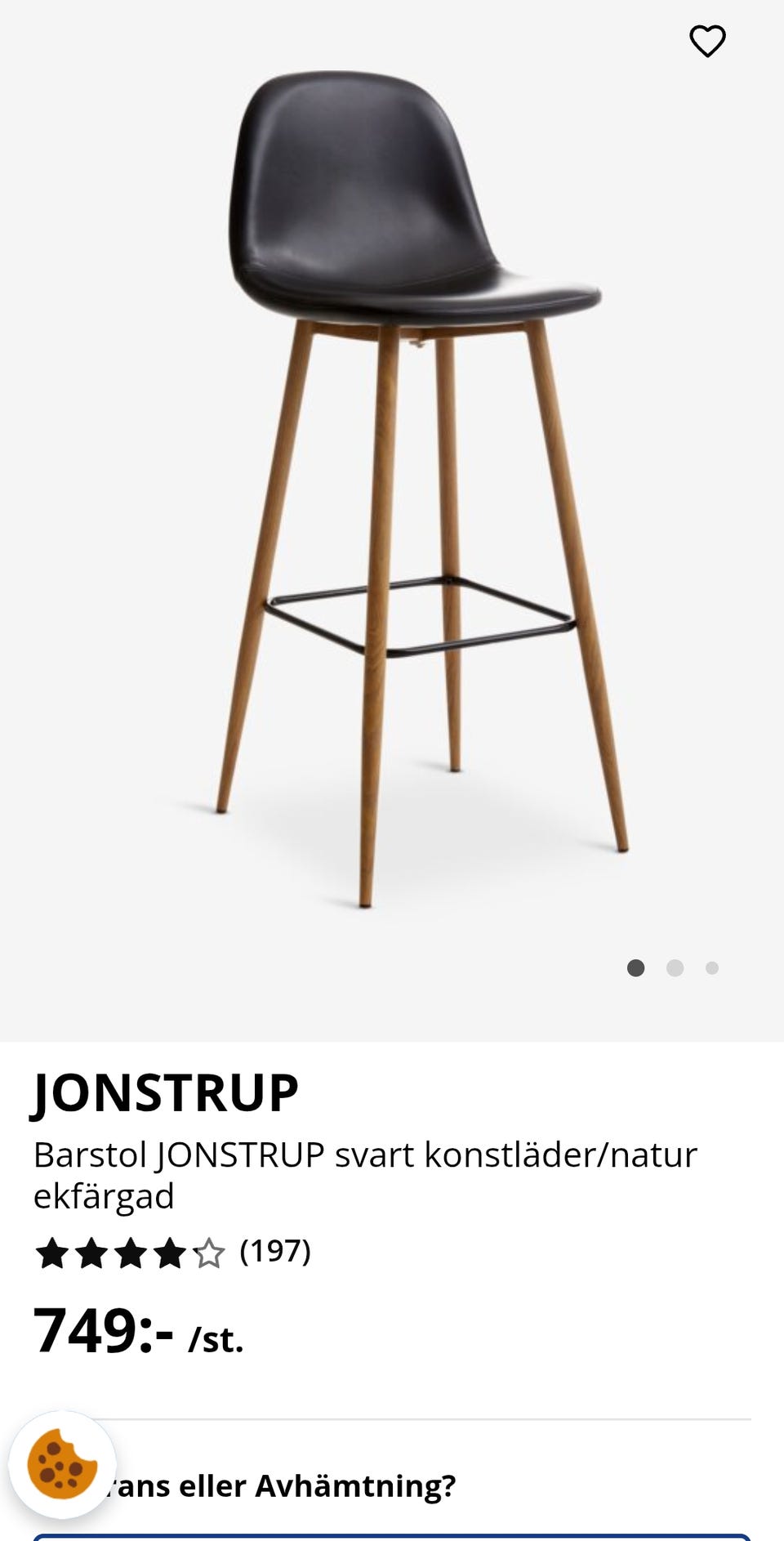
Task: Switch to the third image dot indicator
Action: (713, 967)
